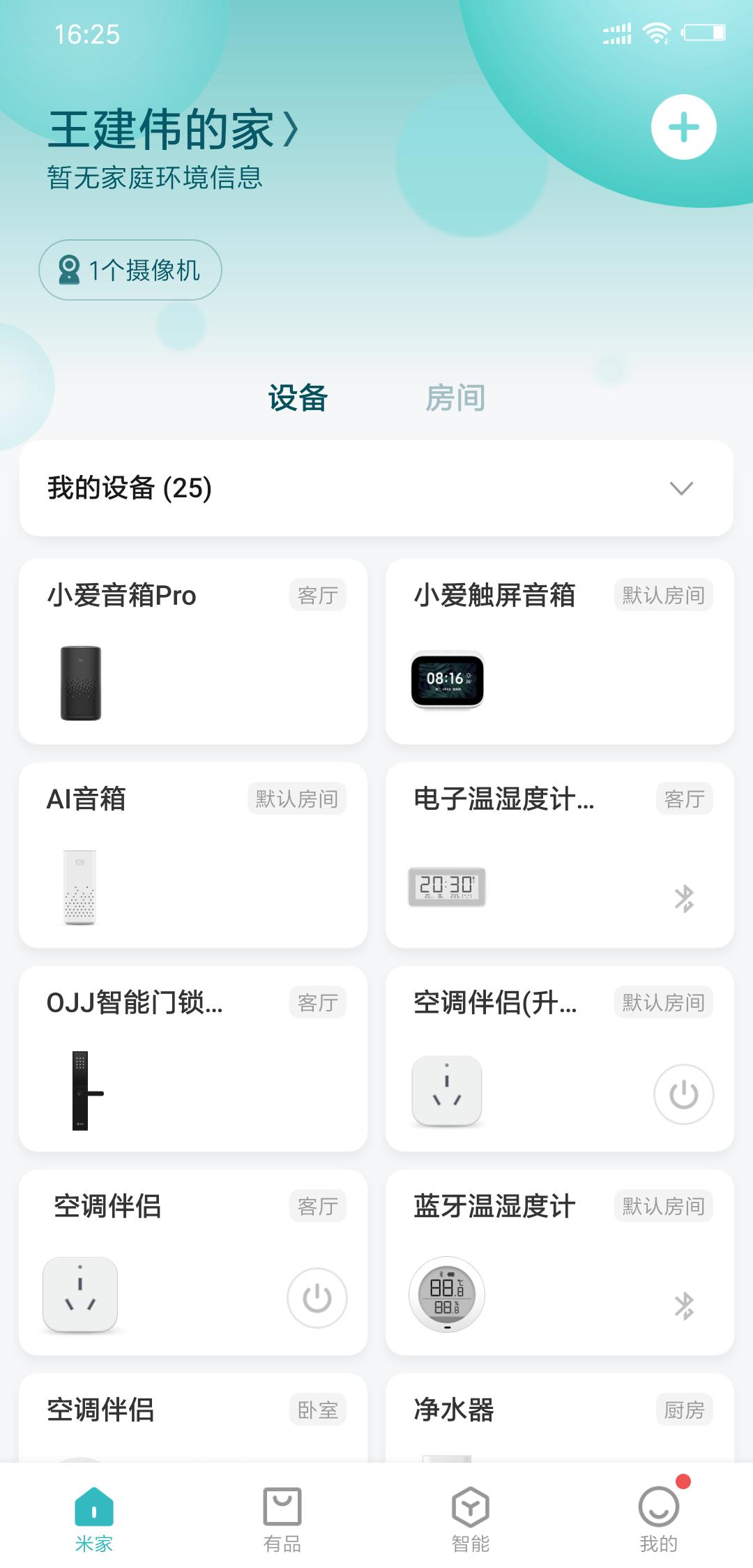Screen dimensions: 753x1568
Task: Open the 有品 shopping section
Action: [x=282, y=1507]
